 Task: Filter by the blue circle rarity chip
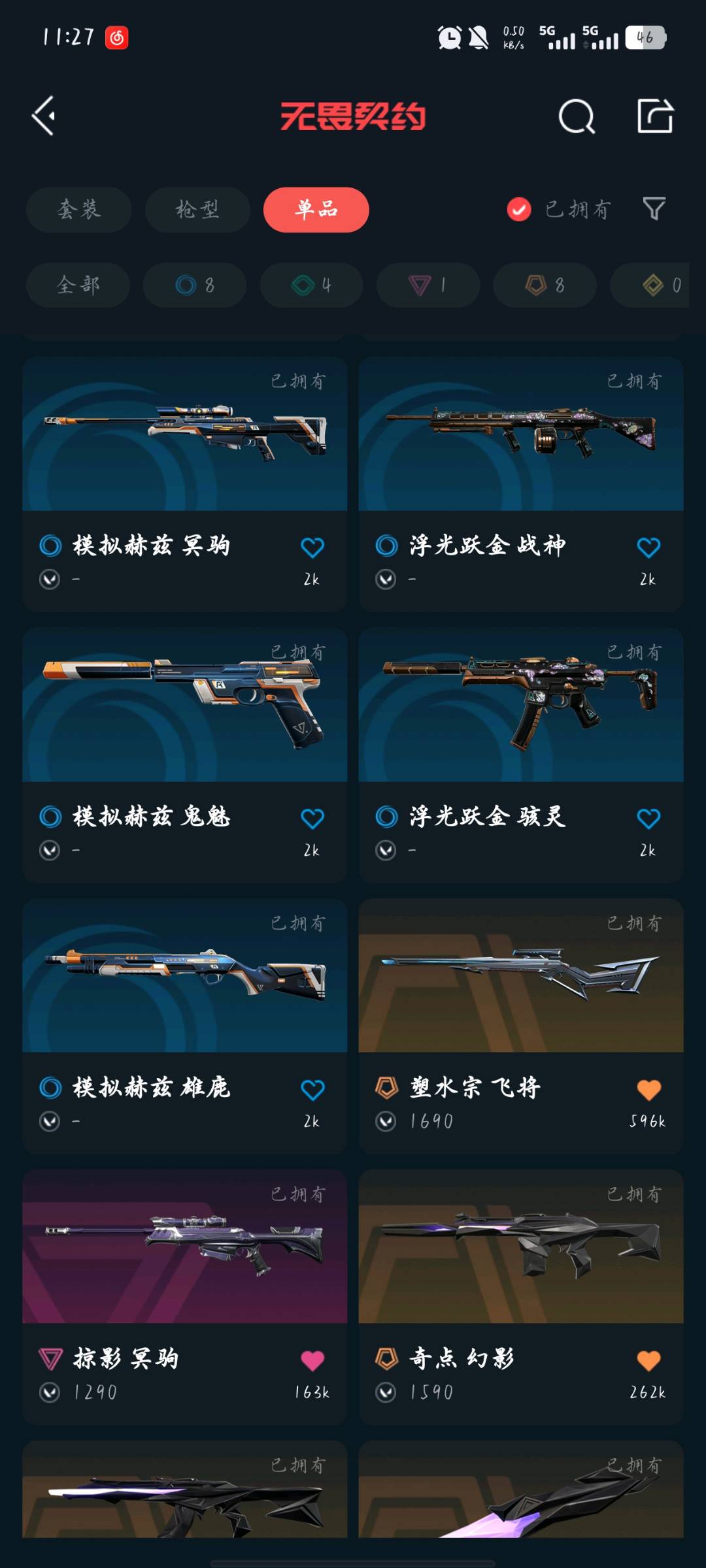click(x=195, y=285)
